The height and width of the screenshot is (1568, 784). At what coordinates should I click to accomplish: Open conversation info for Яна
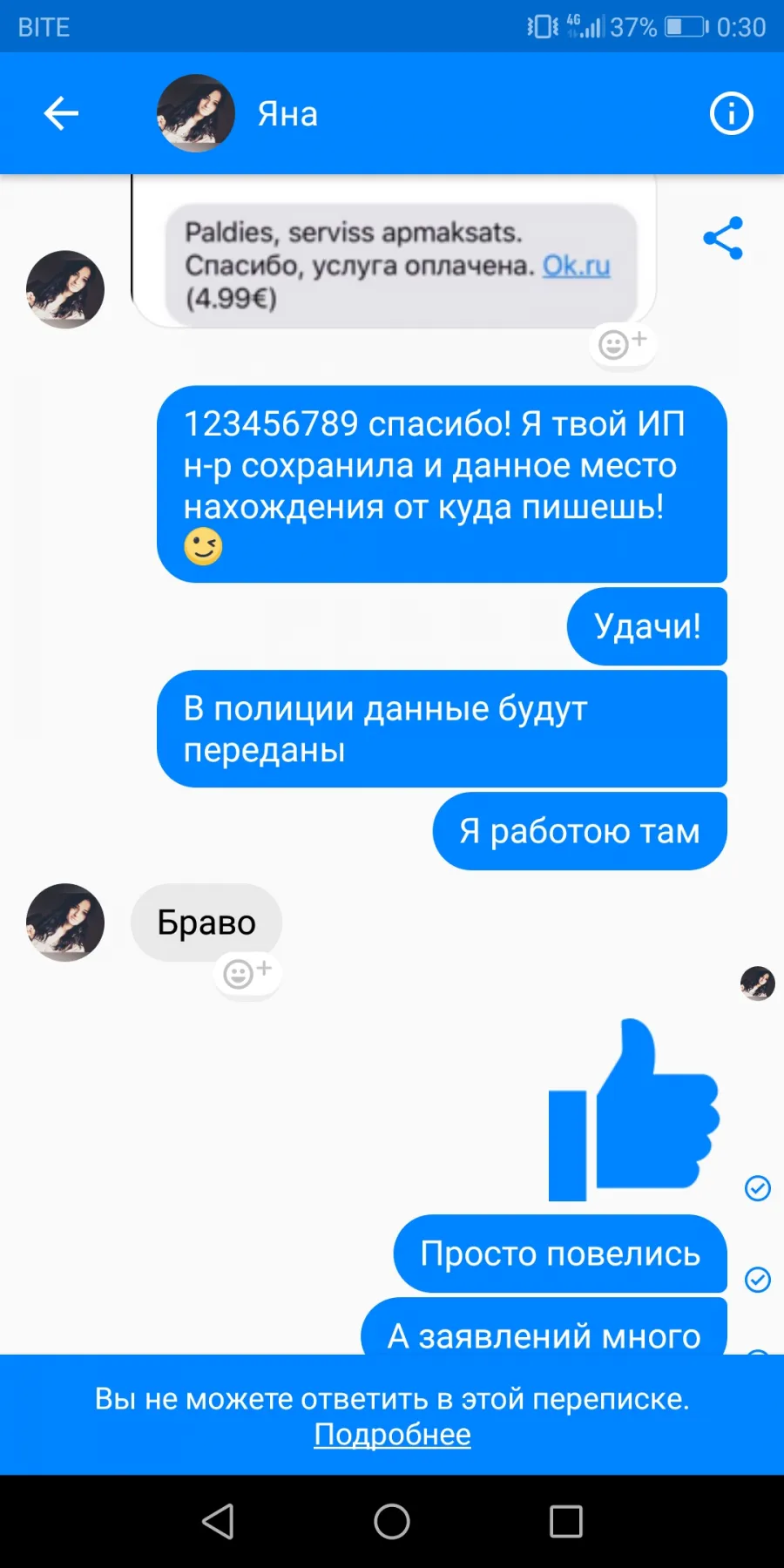731,113
